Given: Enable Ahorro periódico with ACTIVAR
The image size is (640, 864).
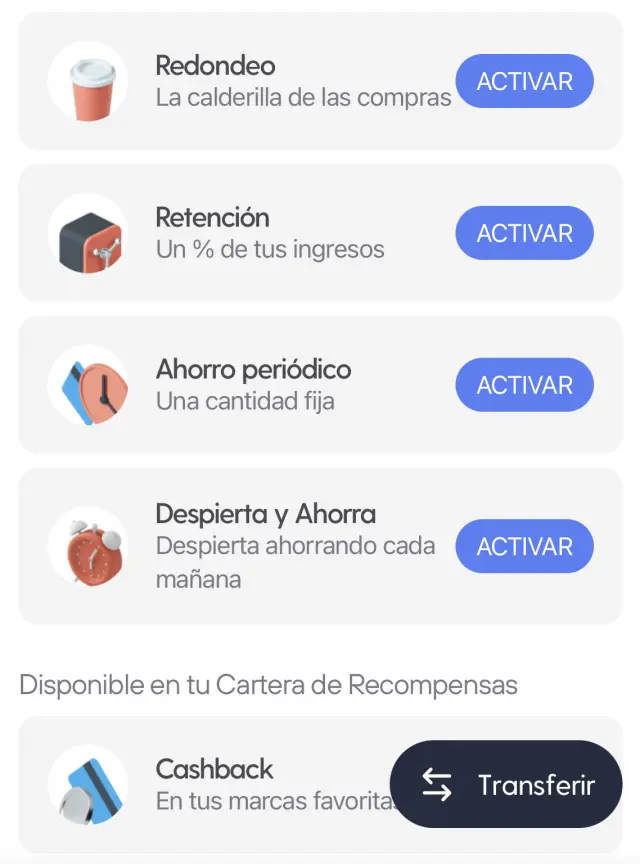Looking at the screenshot, I should 524,385.
